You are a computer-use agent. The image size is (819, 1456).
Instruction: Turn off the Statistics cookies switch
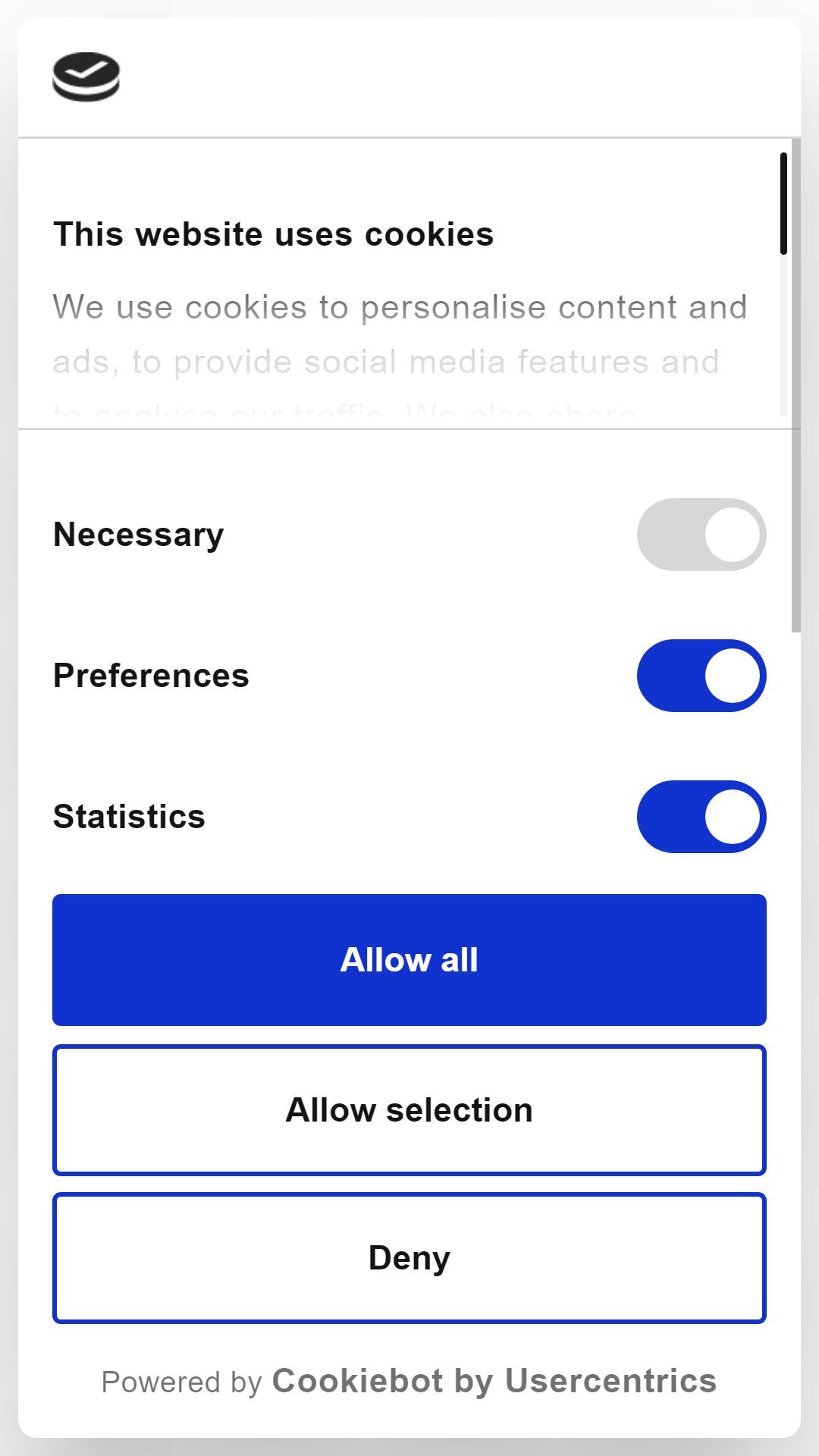click(701, 817)
